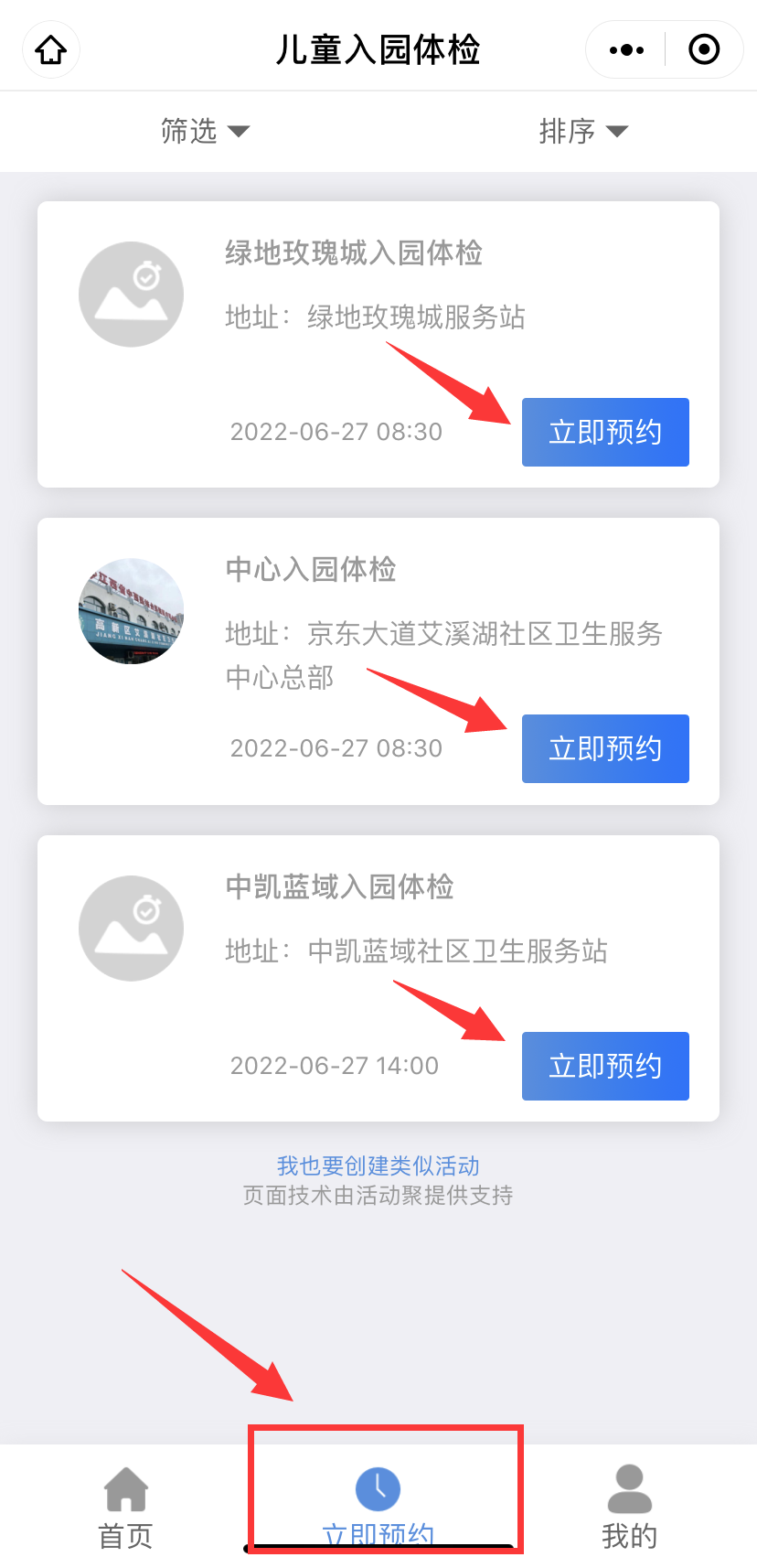Expand the 筛选 filter dropdown
This screenshot has width=757, height=1568.
(205, 131)
